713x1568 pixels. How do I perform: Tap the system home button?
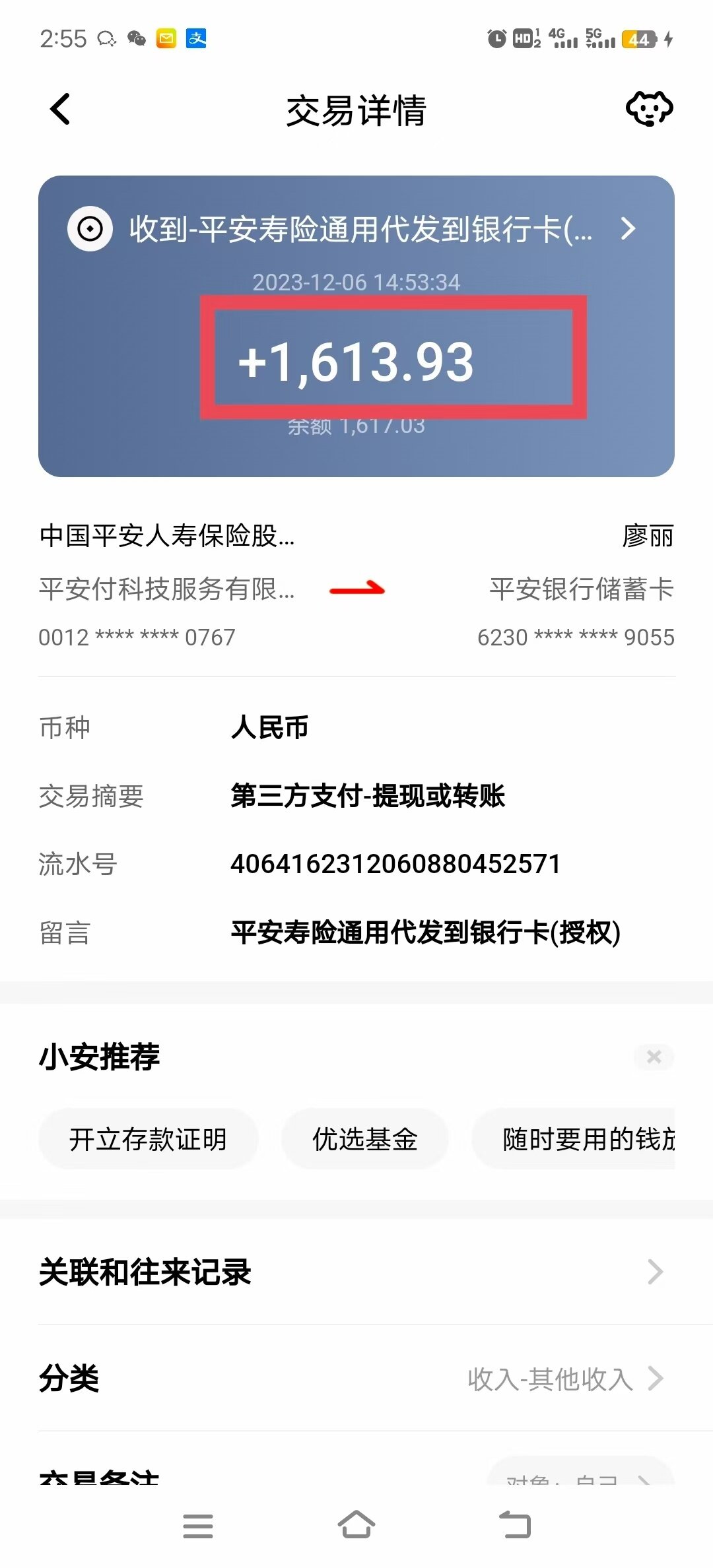[356, 1525]
